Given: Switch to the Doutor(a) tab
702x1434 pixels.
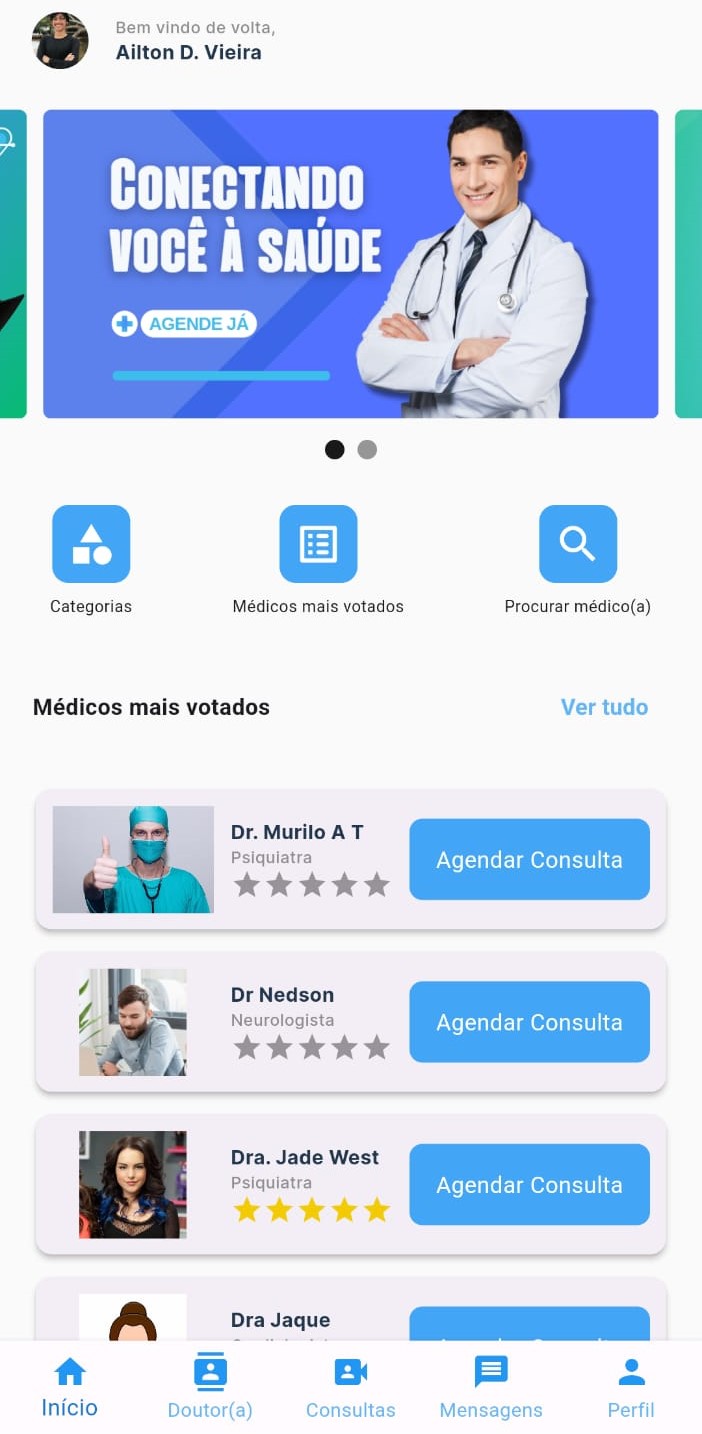Looking at the screenshot, I should tap(210, 1386).
